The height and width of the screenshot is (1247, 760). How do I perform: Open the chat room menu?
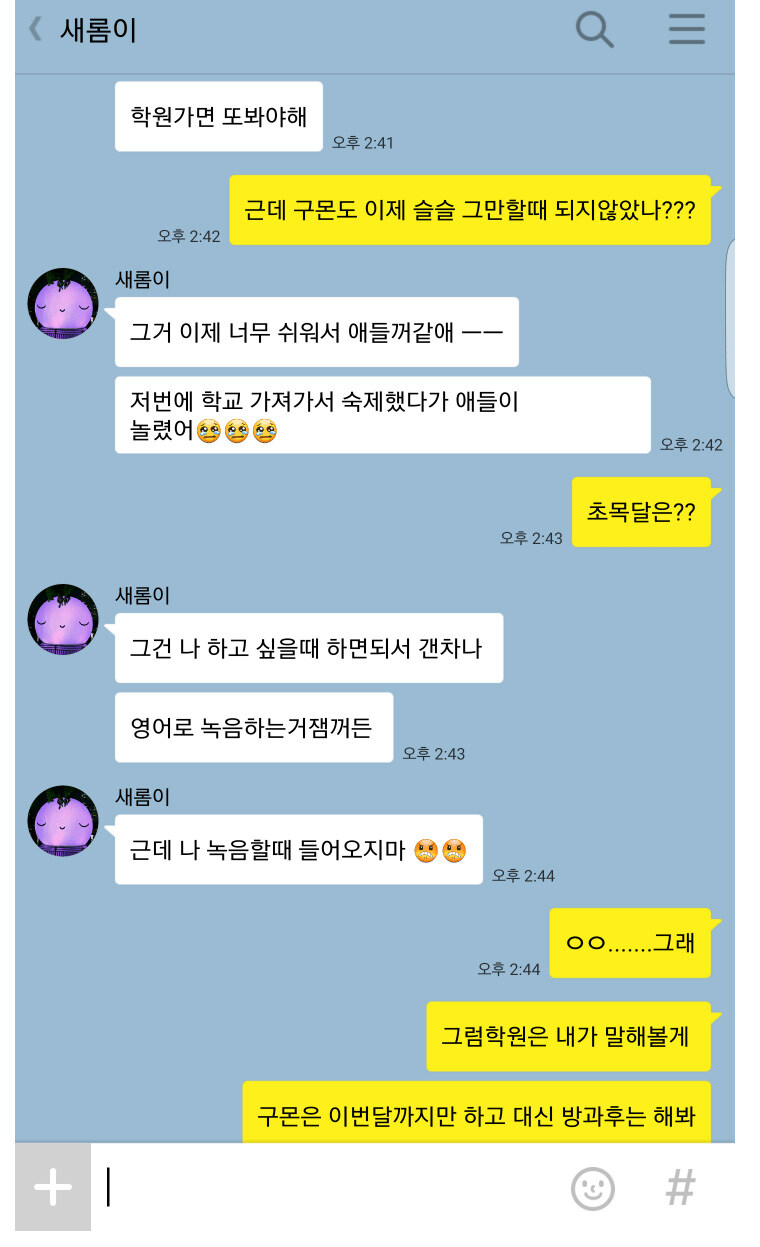tap(686, 30)
